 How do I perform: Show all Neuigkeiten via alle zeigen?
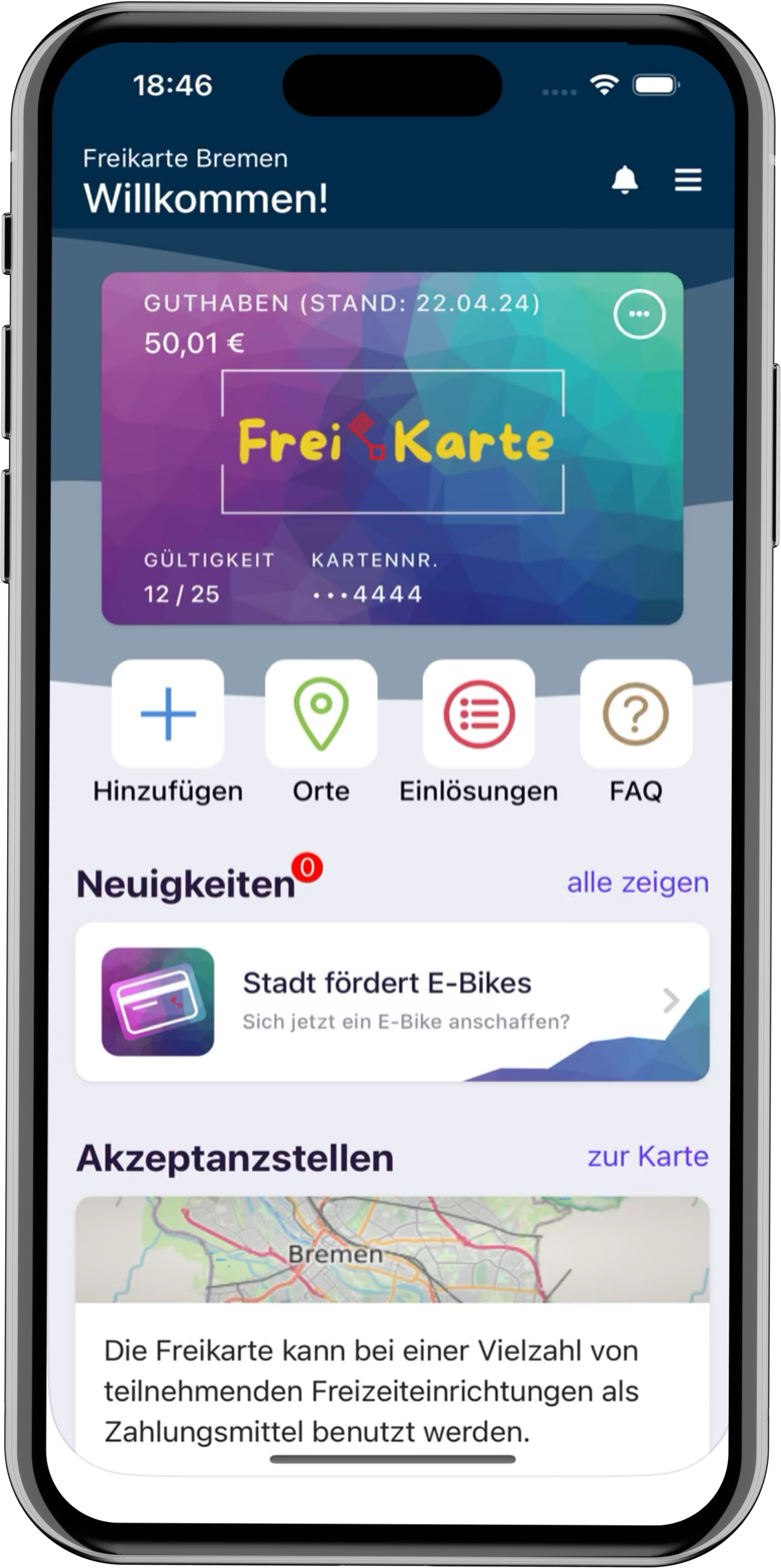point(638,883)
